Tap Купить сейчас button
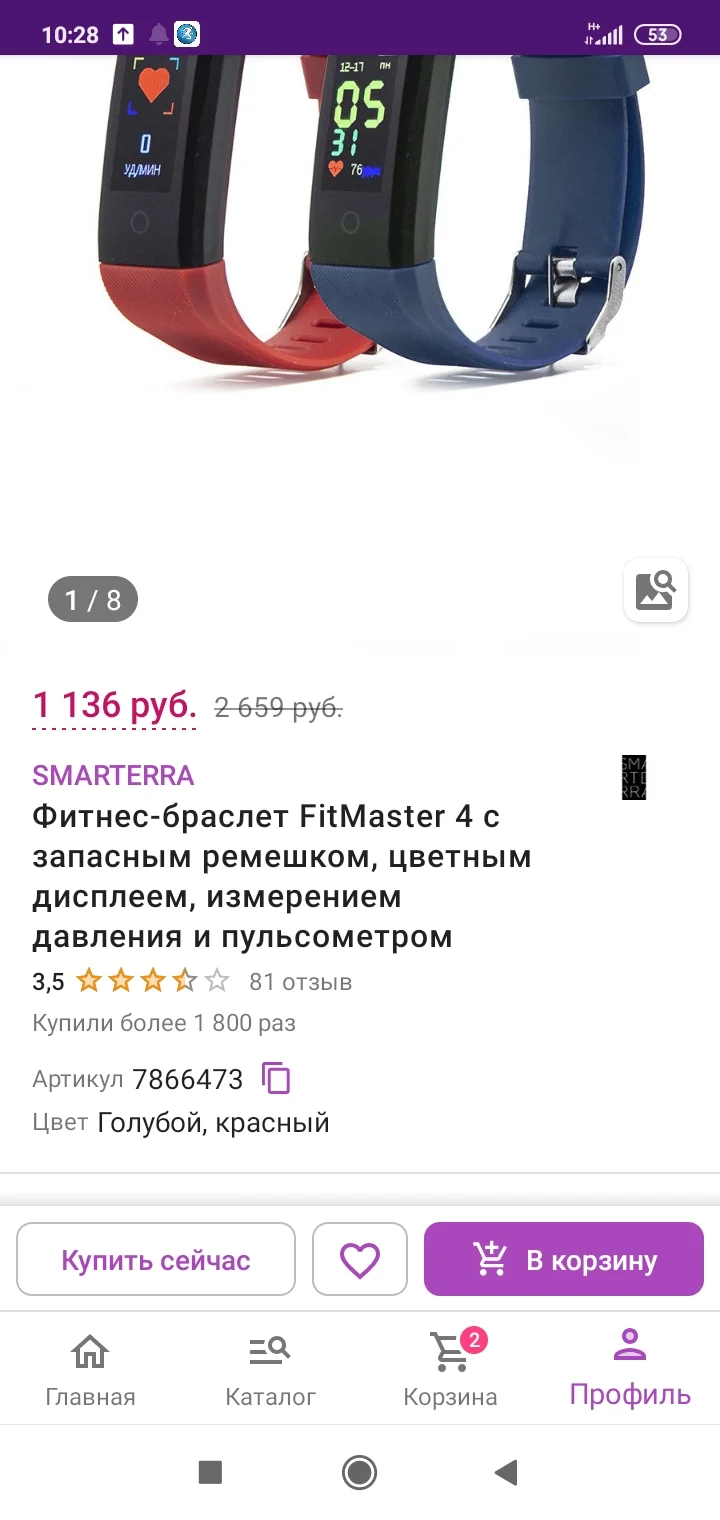The width and height of the screenshot is (720, 1520). tap(155, 1259)
